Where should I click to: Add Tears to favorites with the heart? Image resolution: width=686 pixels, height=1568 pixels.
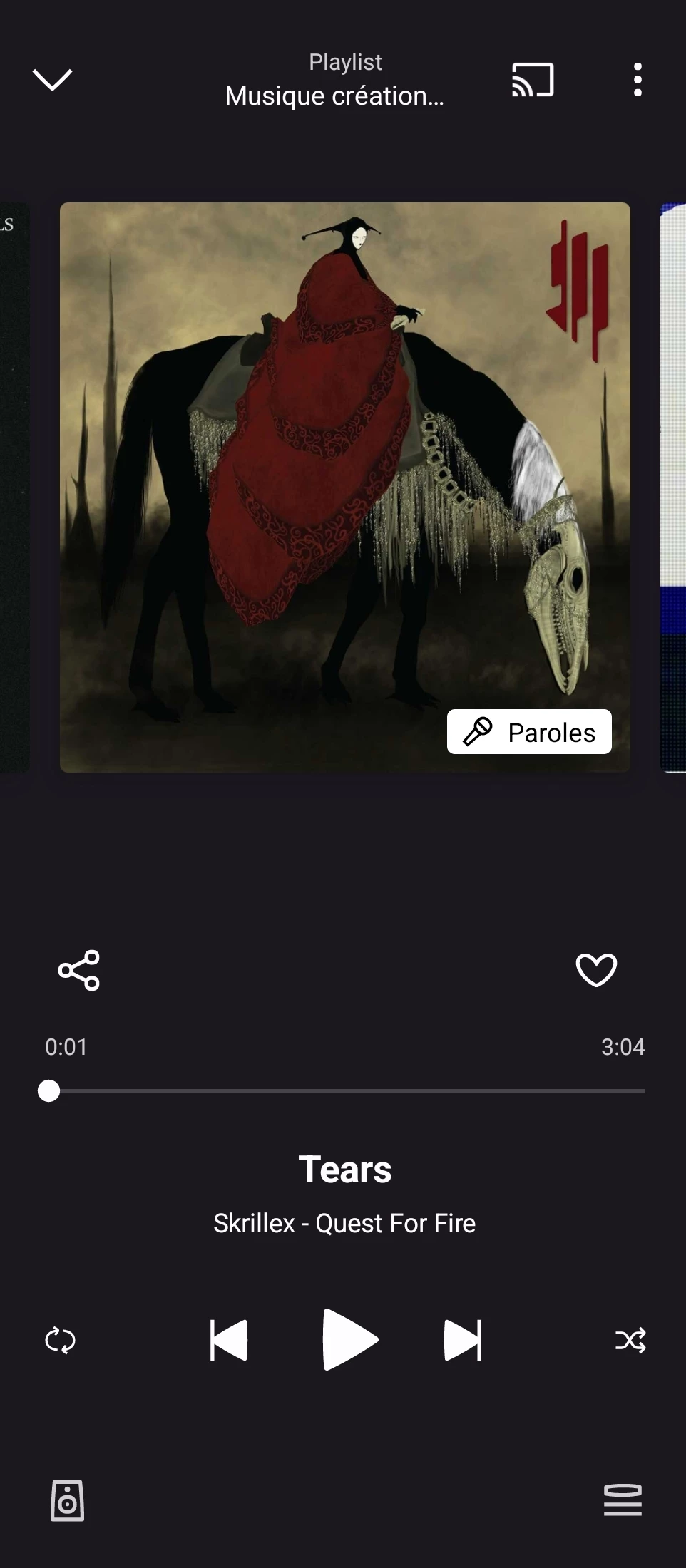pos(596,970)
